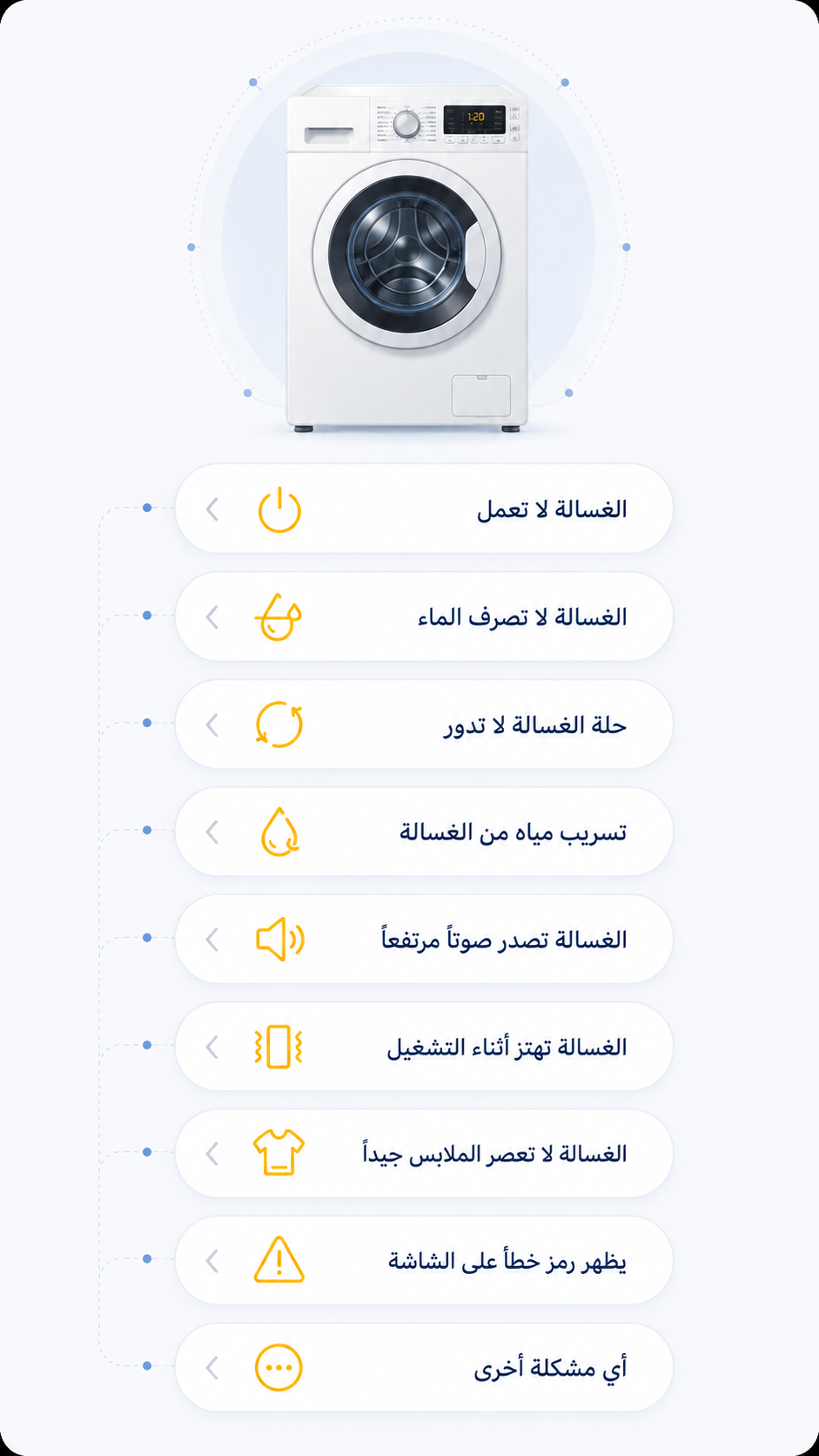Open الغسالة لا تعصر الملابس جيداً issue
The width and height of the screenshot is (819, 1456).
424,1153
